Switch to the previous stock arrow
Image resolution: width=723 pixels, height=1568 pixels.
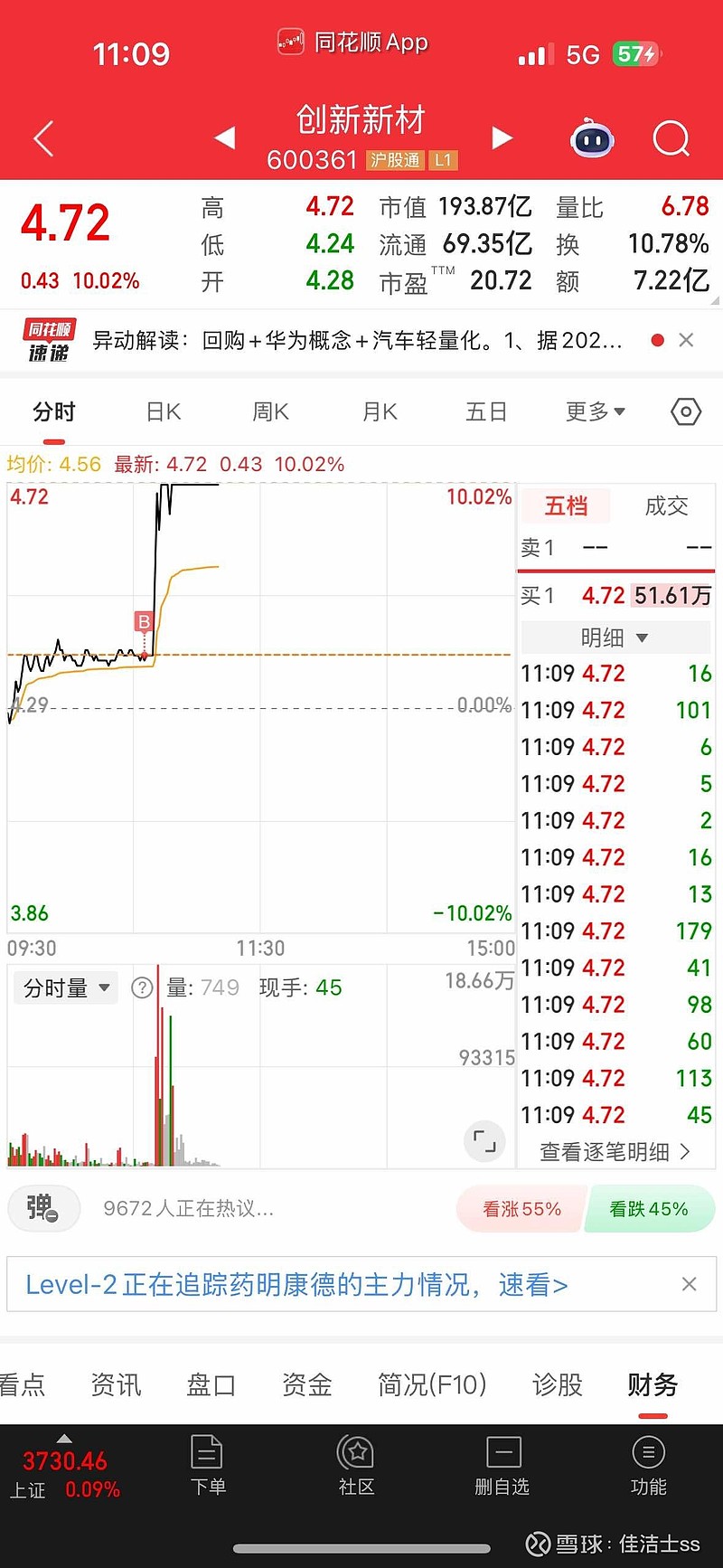click(x=225, y=137)
